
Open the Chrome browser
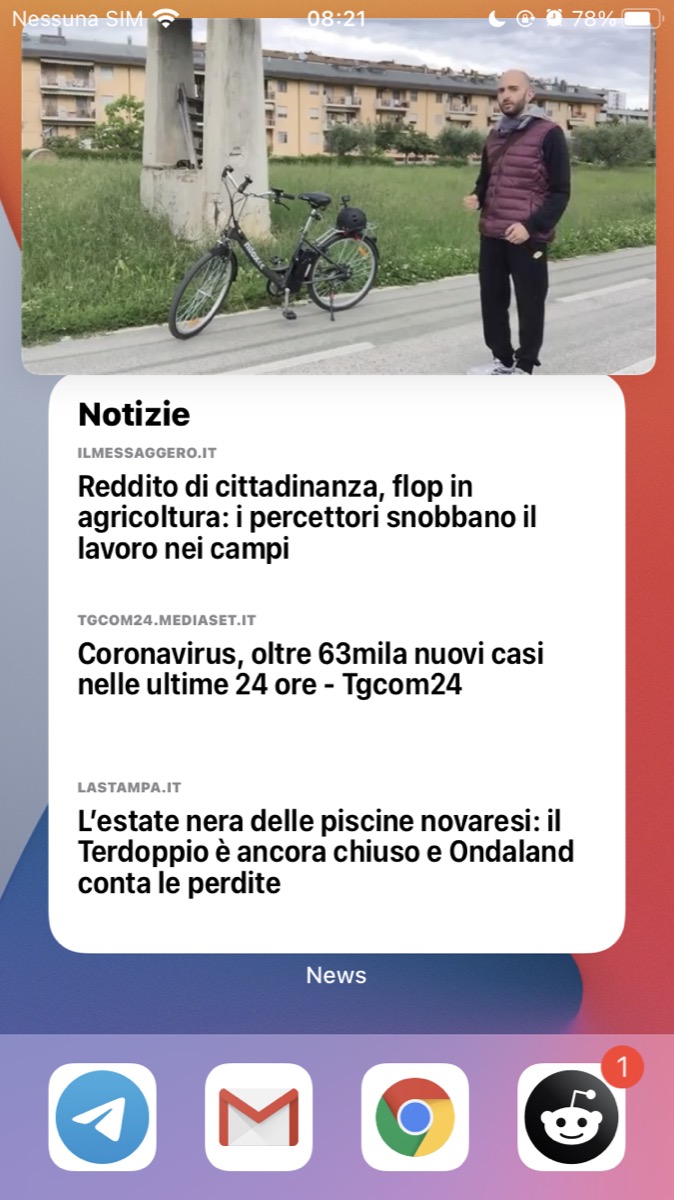pyautogui.click(x=414, y=1116)
